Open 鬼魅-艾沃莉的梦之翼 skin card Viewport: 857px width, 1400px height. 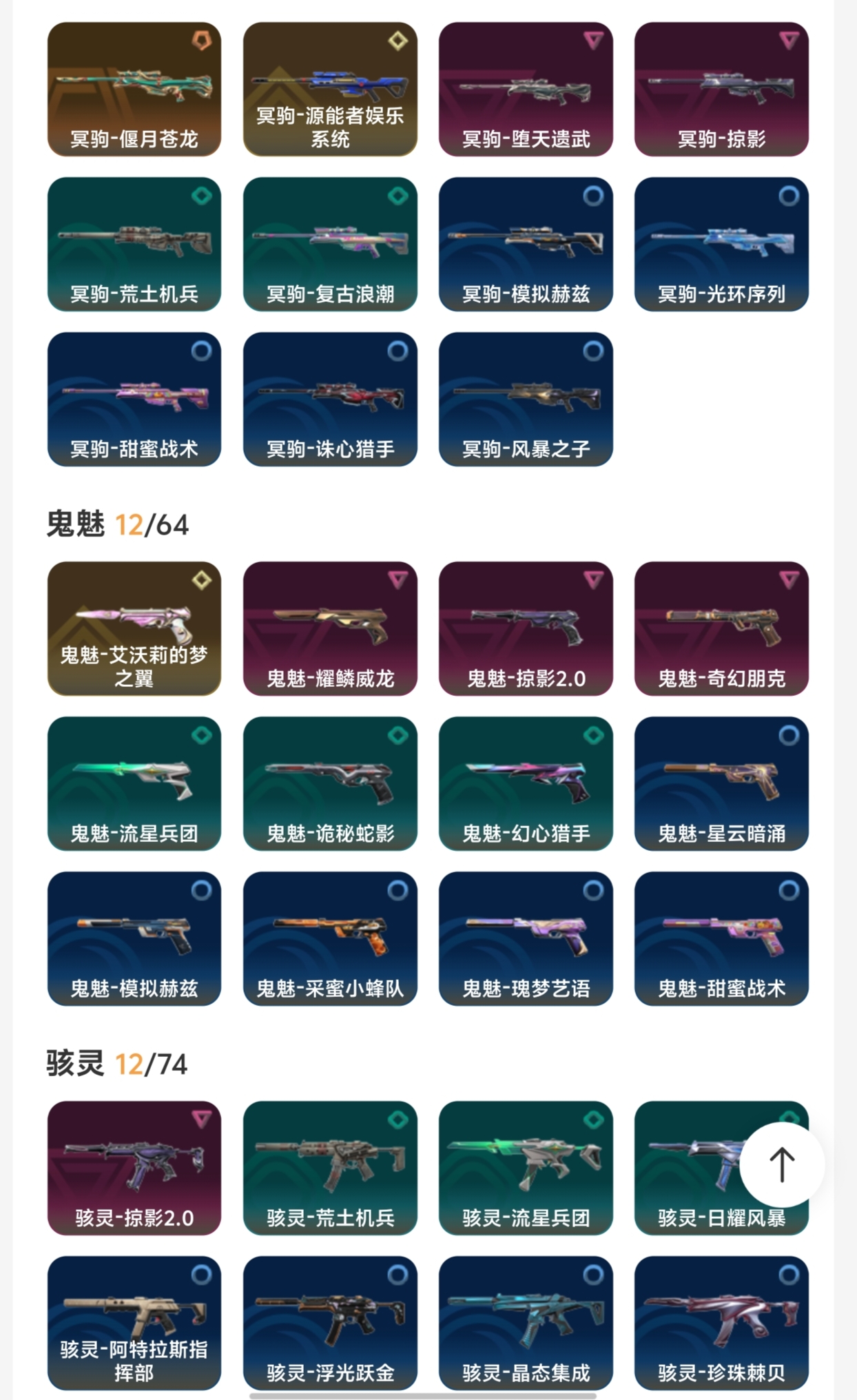(x=134, y=628)
